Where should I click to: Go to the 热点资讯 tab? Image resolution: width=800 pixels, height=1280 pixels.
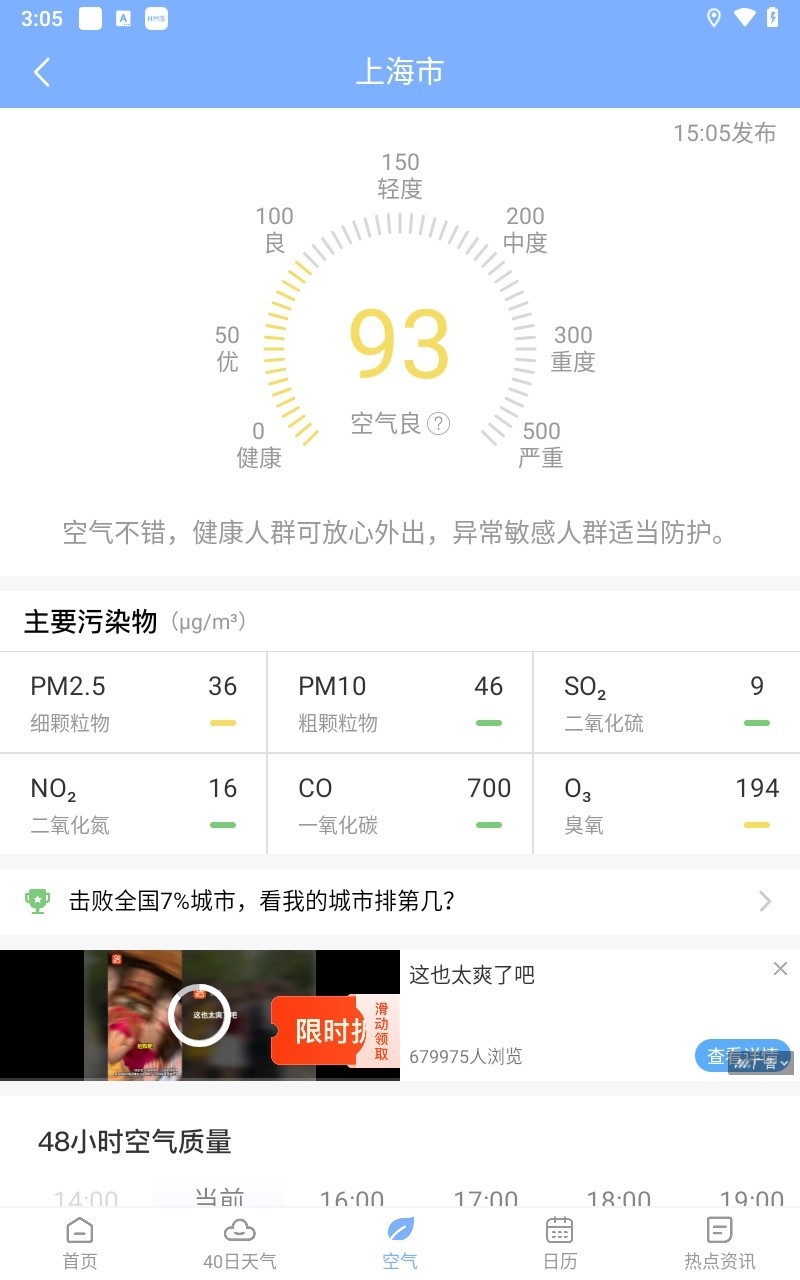pos(720,1243)
